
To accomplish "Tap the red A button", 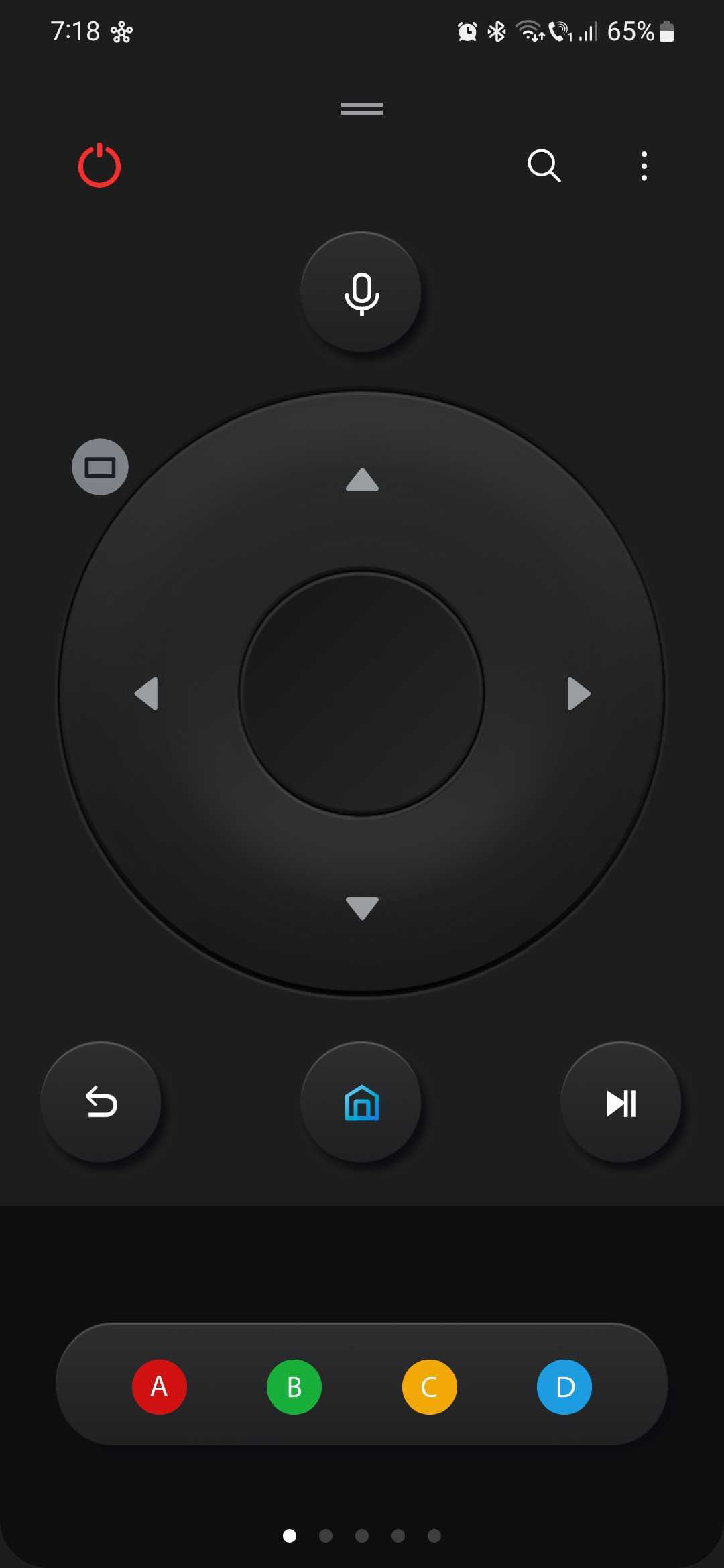I will pyautogui.click(x=159, y=1387).
